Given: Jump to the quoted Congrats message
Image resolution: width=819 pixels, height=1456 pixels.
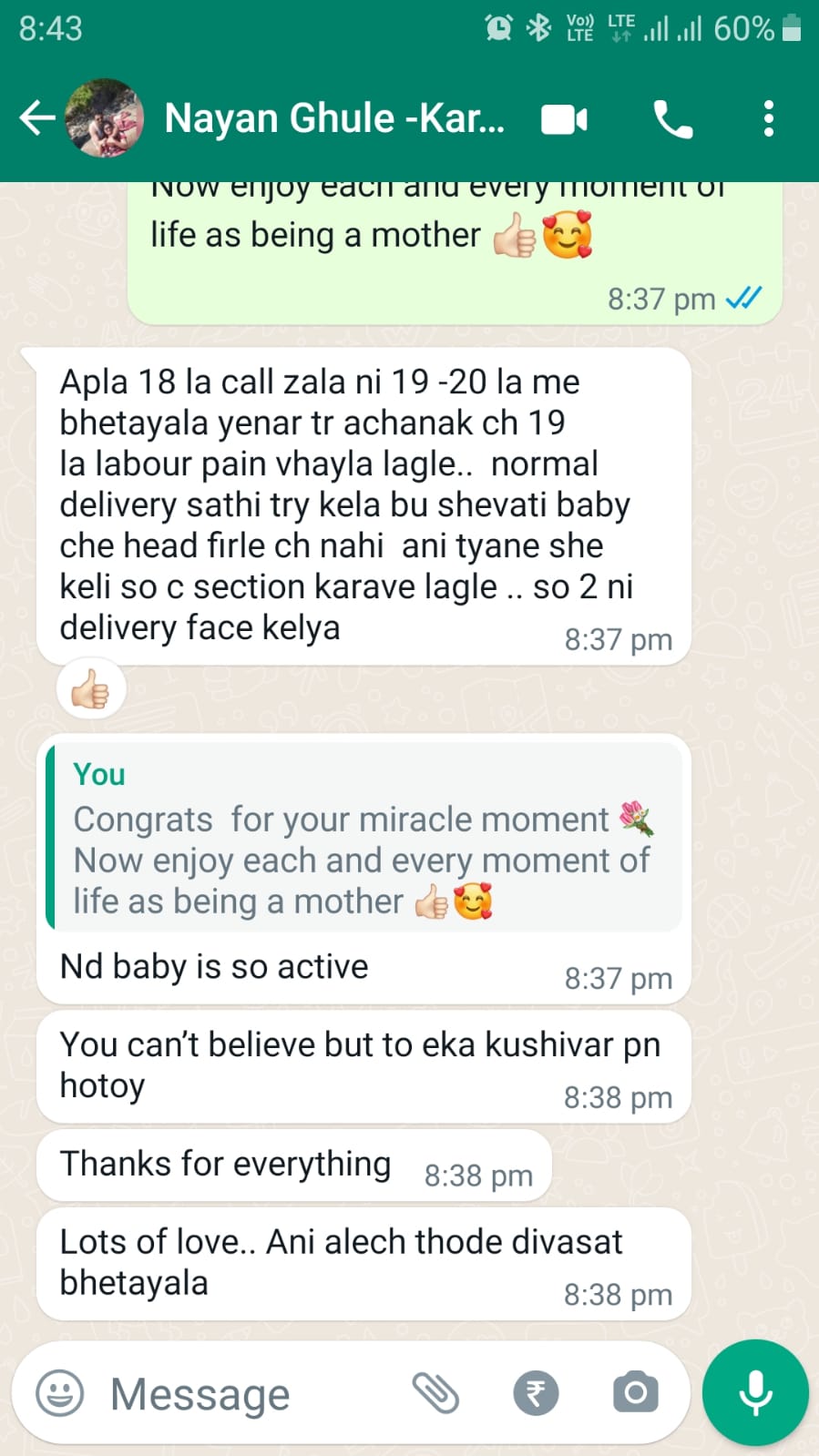Looking at the screenshot, I should coord(364,838).
